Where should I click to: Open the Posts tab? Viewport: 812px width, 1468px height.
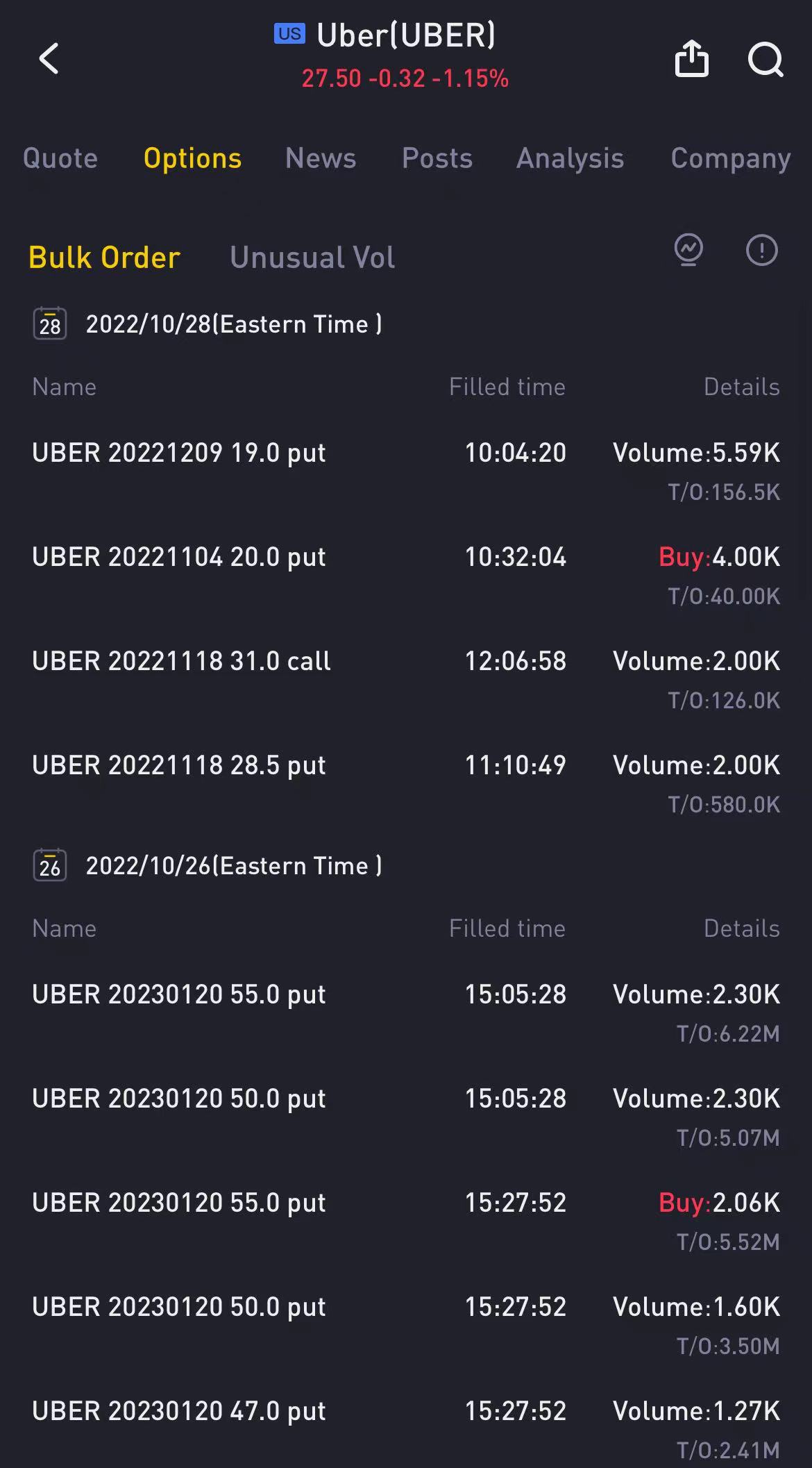click(437, 159)
